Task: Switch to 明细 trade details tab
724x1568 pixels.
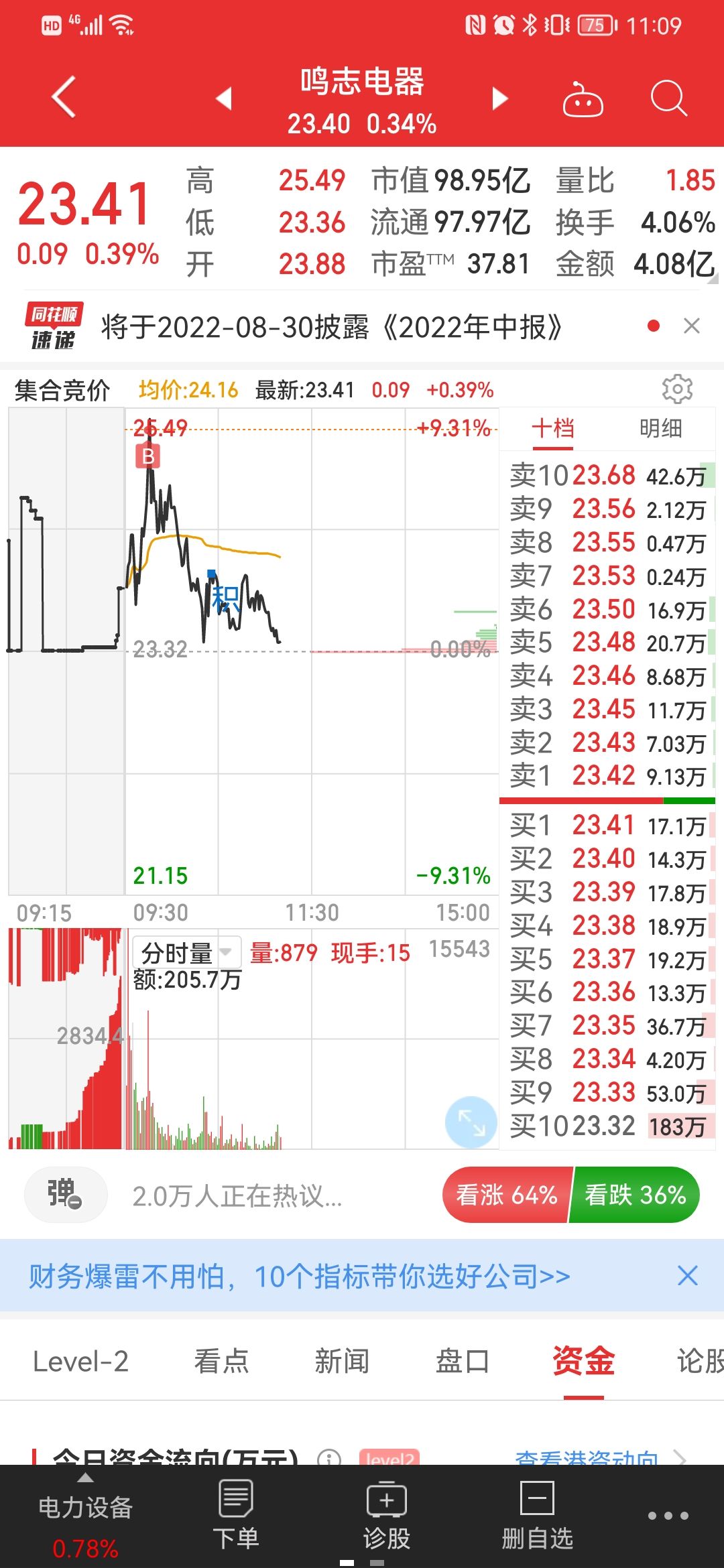Action: [660, 428]
